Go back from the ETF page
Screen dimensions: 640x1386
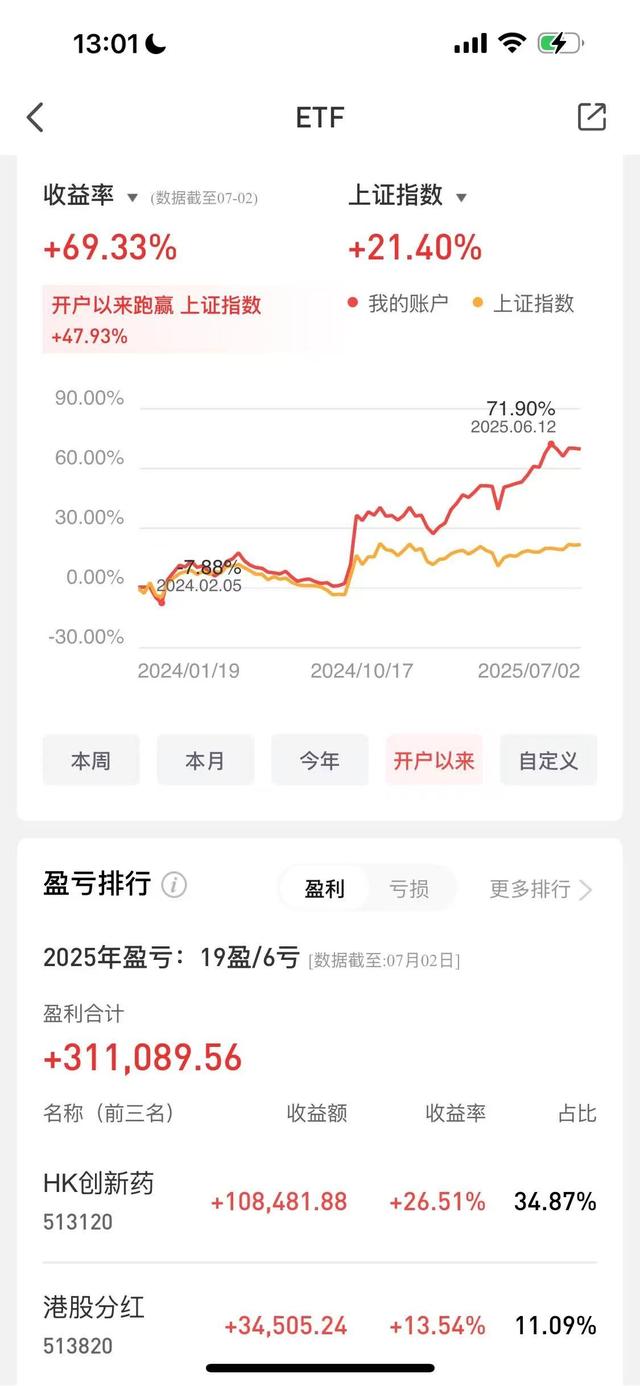[x=35, y=117]
